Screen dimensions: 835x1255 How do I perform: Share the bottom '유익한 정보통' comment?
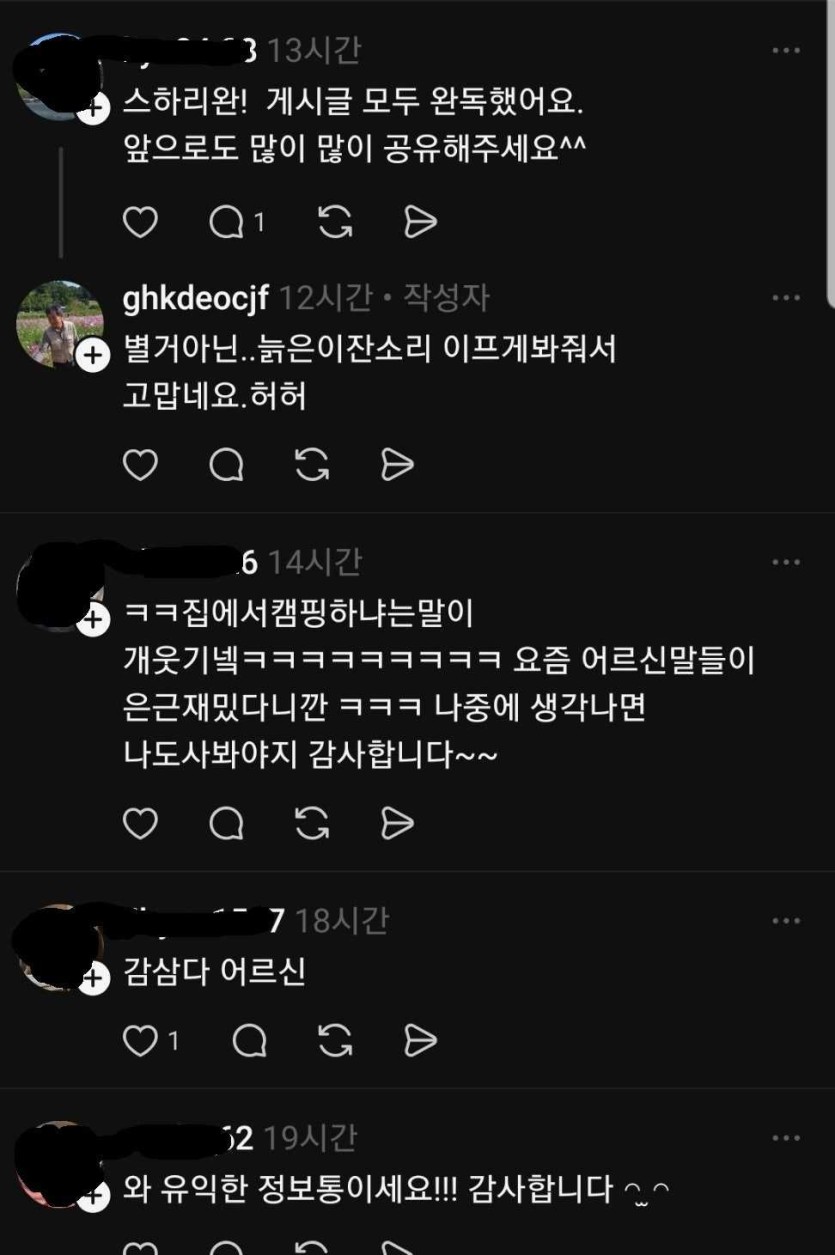(399, 1248)
